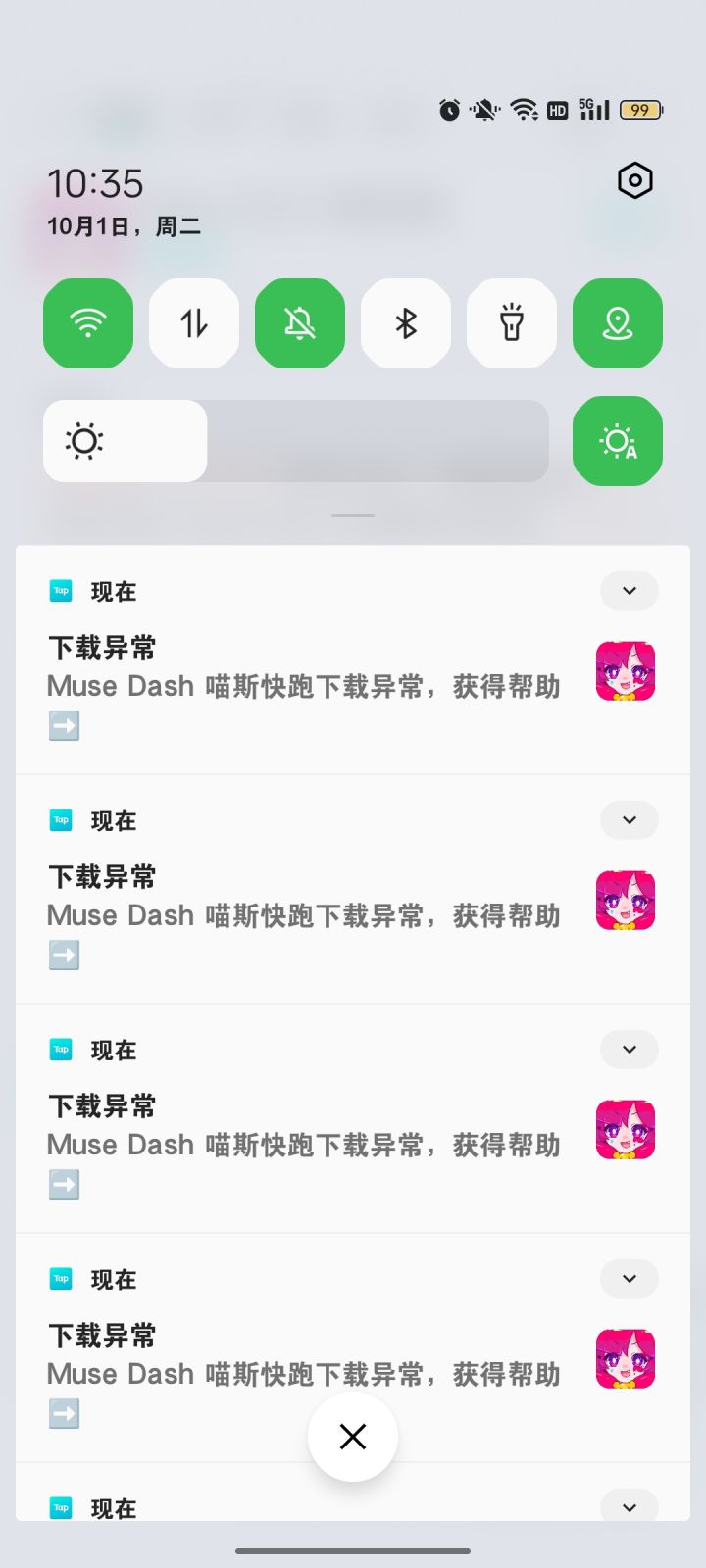Enable mobile data from quick settings
This screenshot has height=1568, width=706.
[x=193, y=323]
